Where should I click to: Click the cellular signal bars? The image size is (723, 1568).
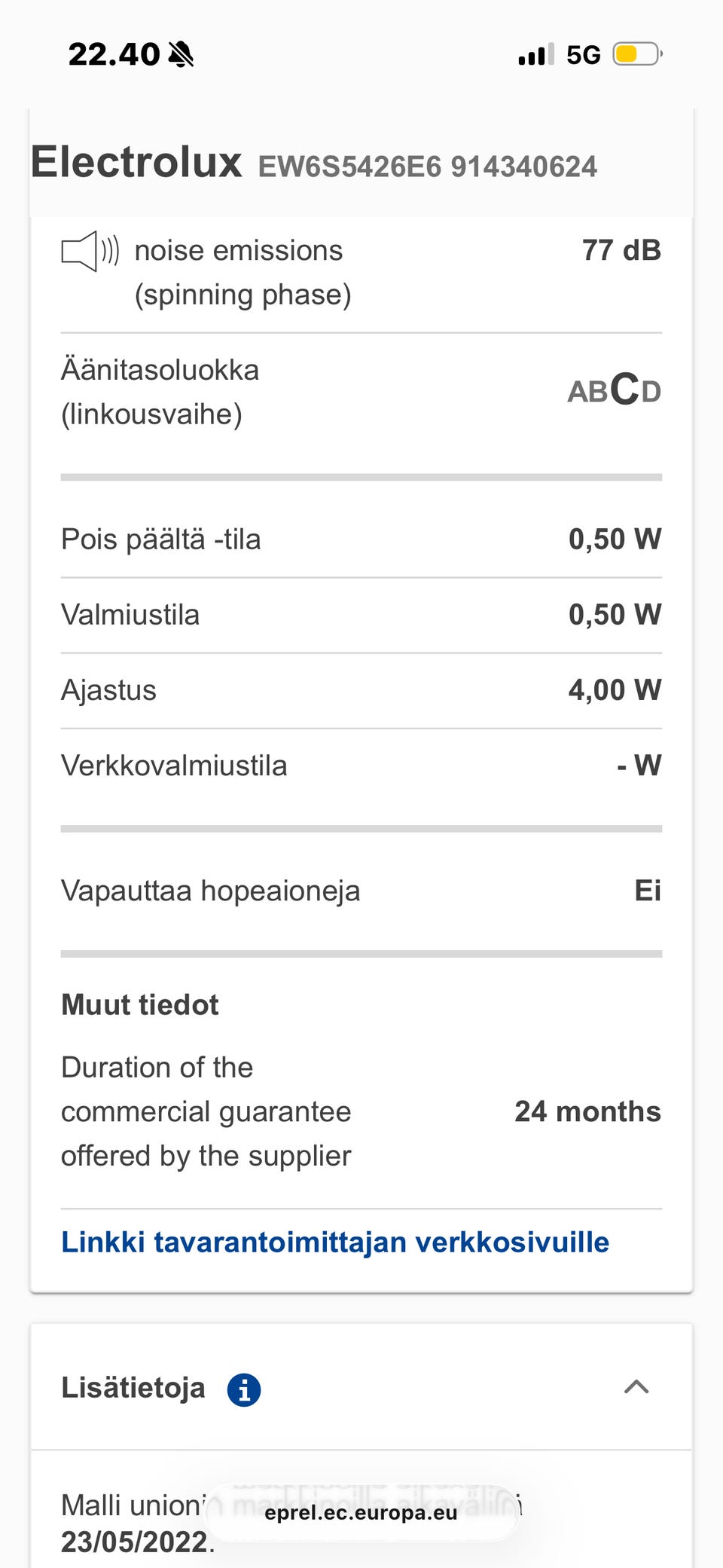[534, 53]
